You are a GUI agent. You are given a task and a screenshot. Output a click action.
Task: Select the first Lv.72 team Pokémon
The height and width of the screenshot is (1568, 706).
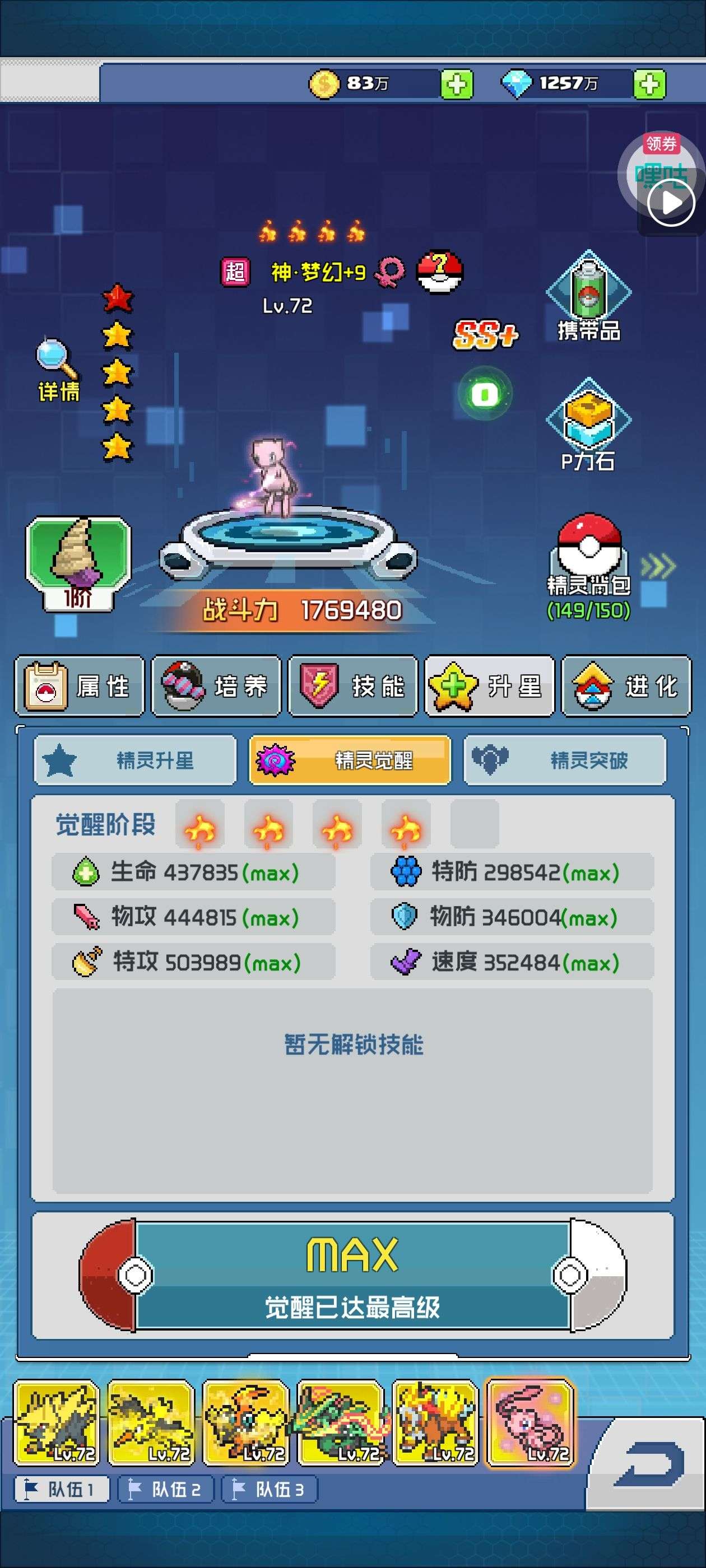point(57,1422)
